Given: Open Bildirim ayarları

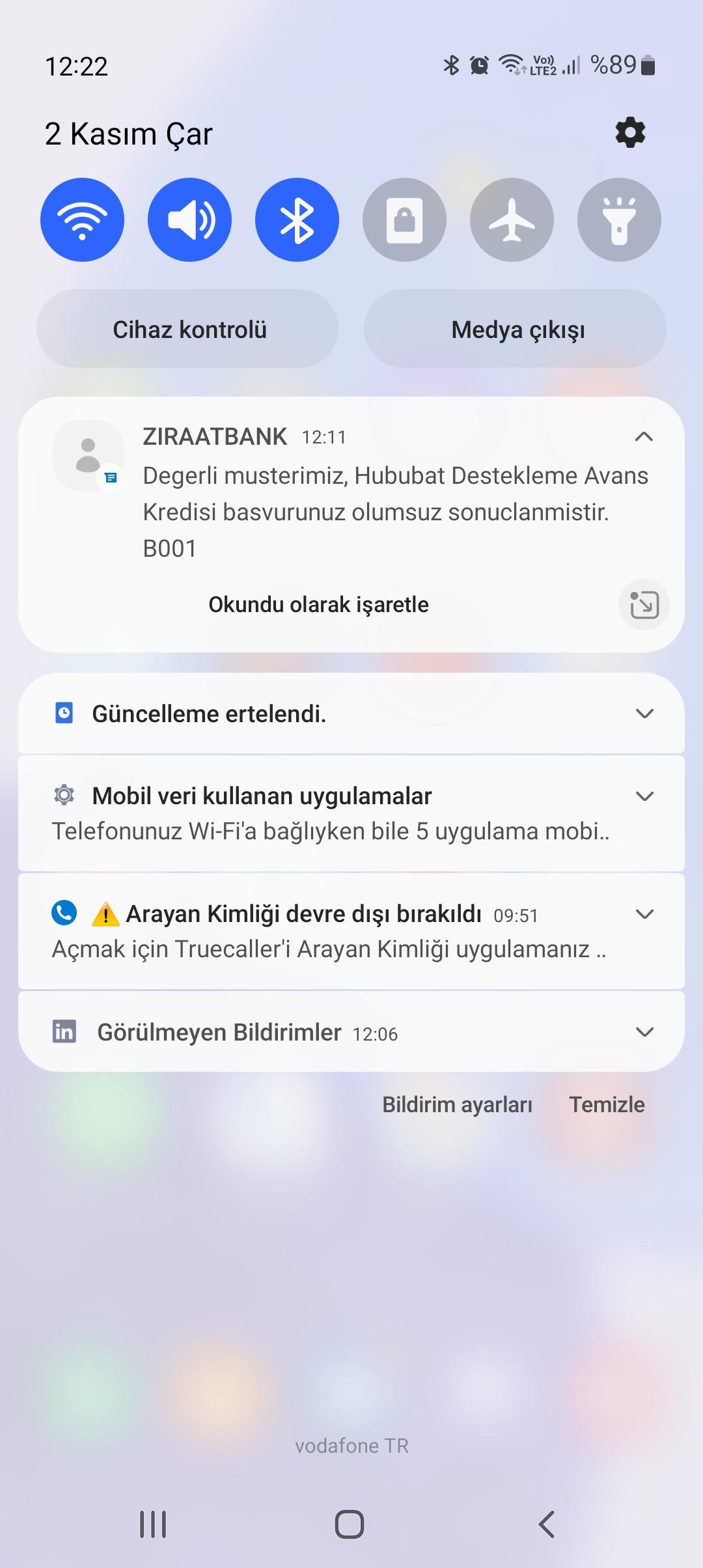Looking at the screenshot, I should 457,1105.
